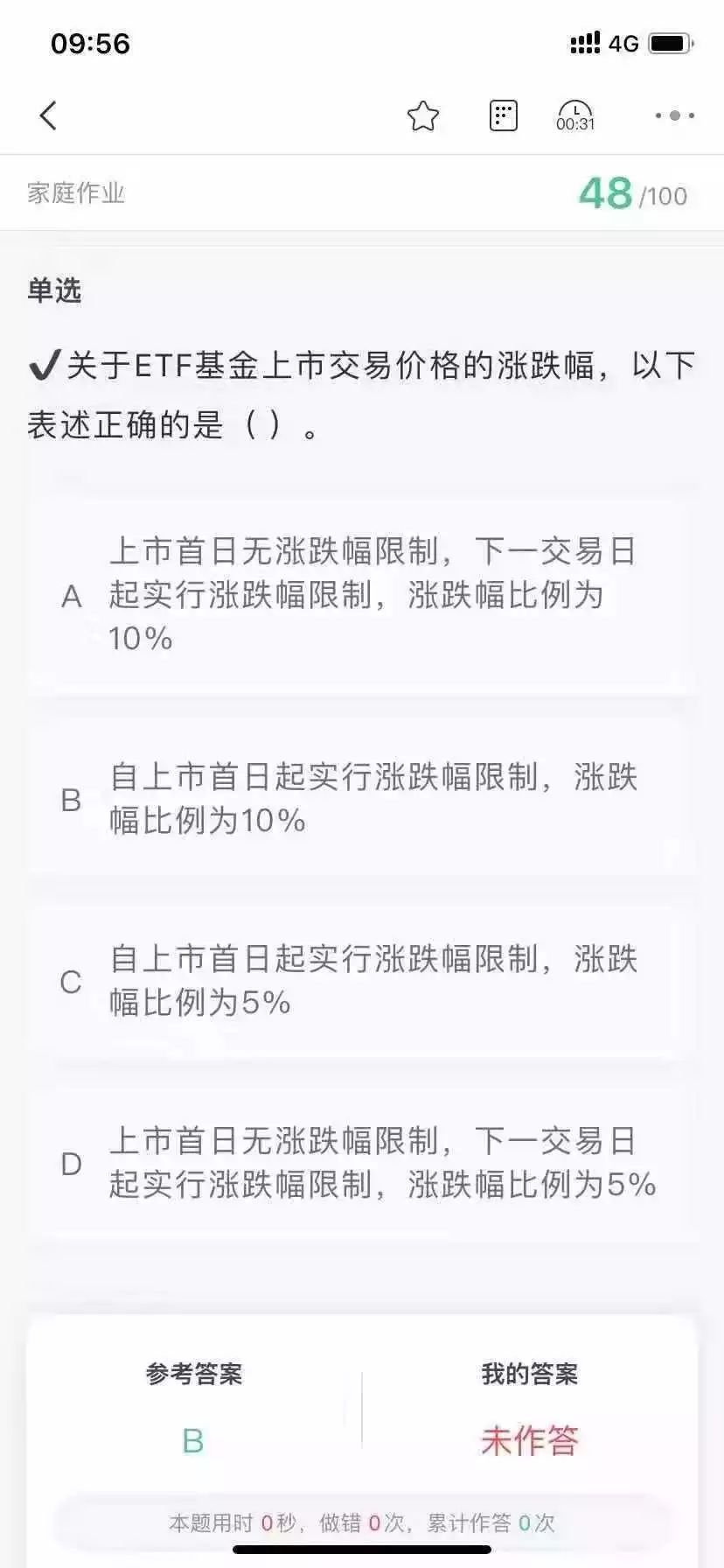This screenshot has height=1568, width=724.
Task: Favorite this question with the star
Action: [423, 115]
